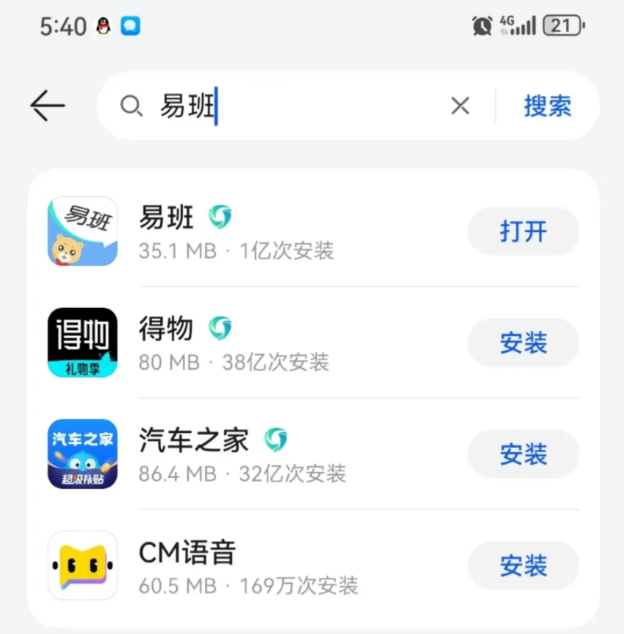Install the 得物 app
Image resolution: width=624 pixels, height=634 pixels.
point(523,343)
